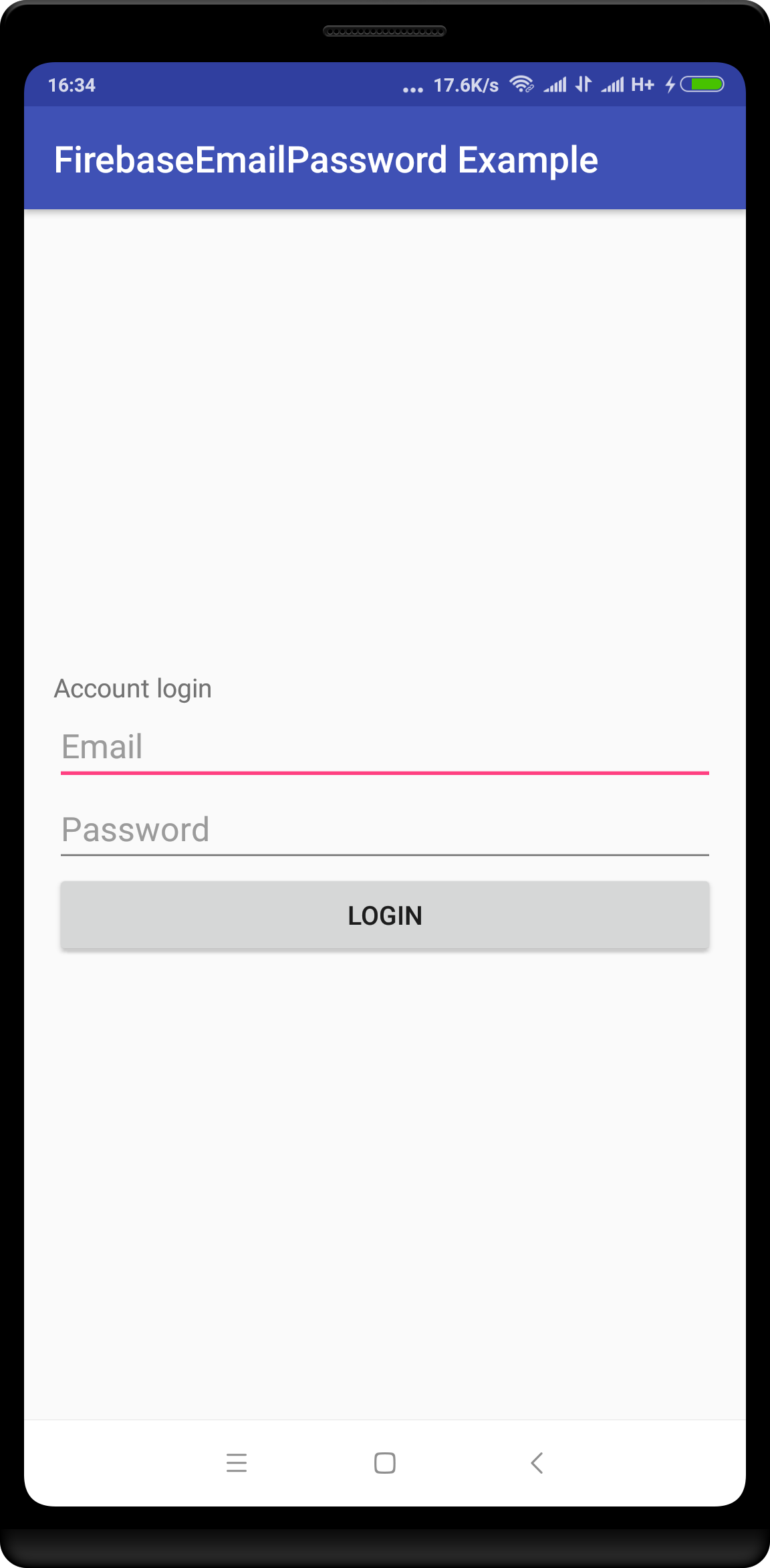Open recent apps from the navigation bar

click(237, 1463)
